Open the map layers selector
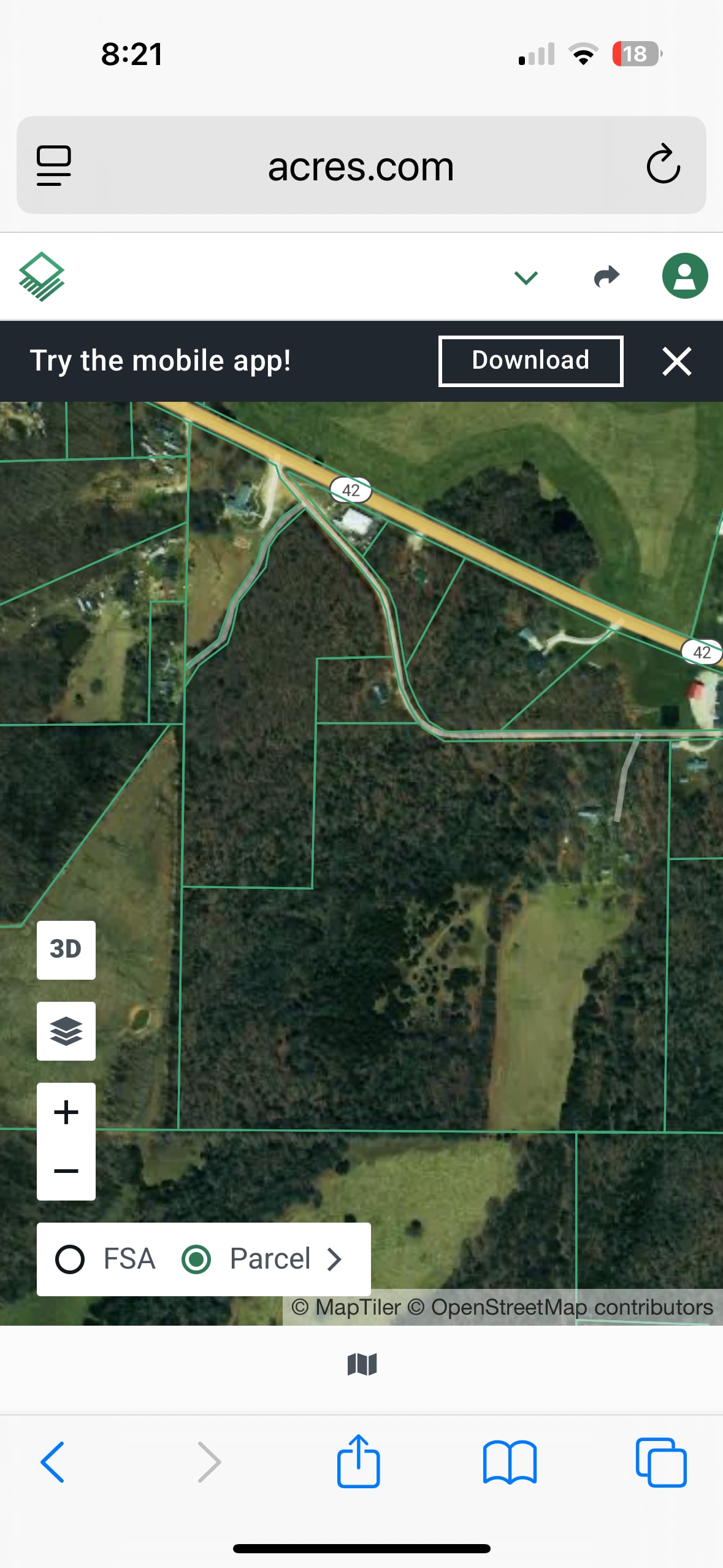The width and height of the screenshot is (723, 1568). pos(66,1031)
